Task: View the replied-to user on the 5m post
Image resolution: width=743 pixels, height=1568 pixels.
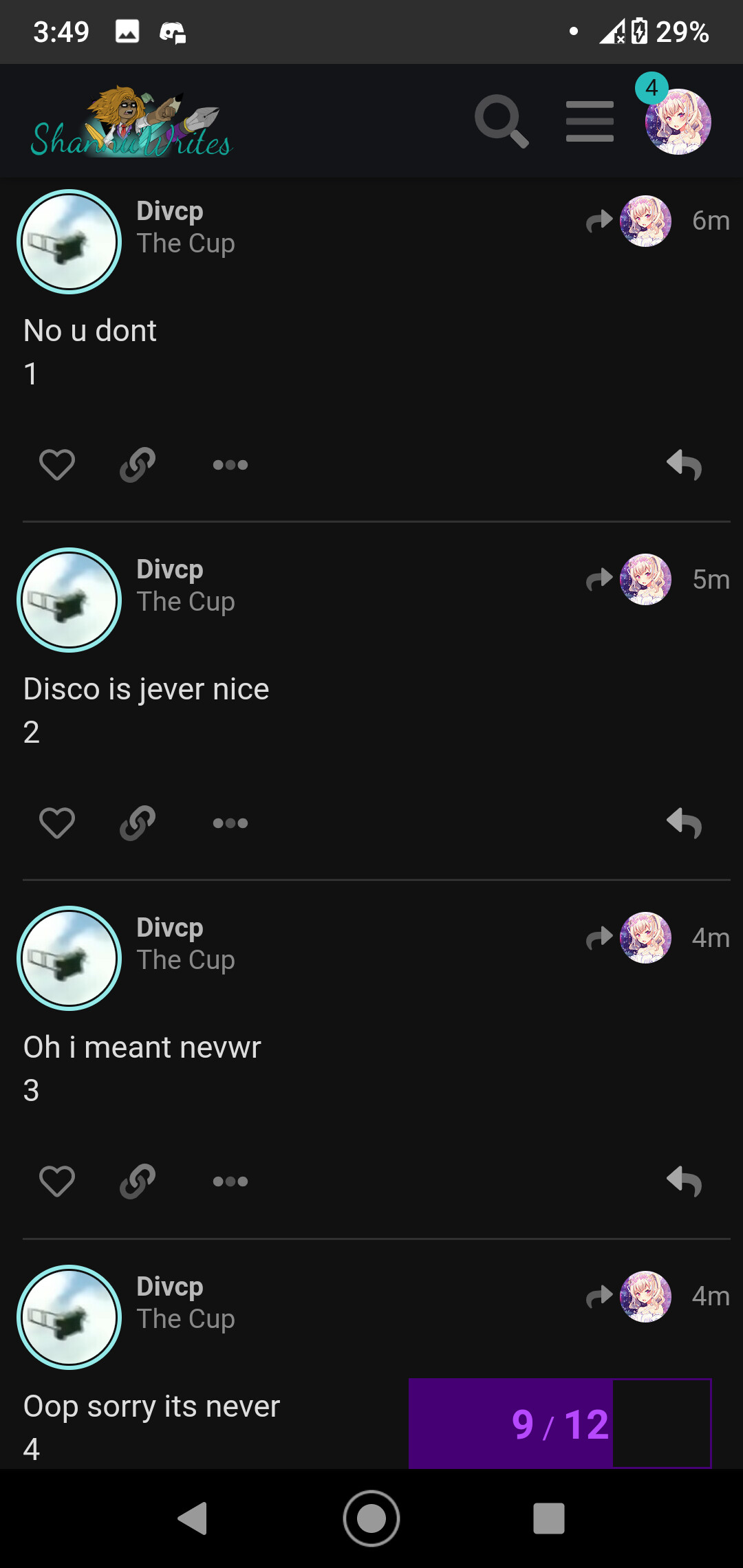Action: click(645, 580)
